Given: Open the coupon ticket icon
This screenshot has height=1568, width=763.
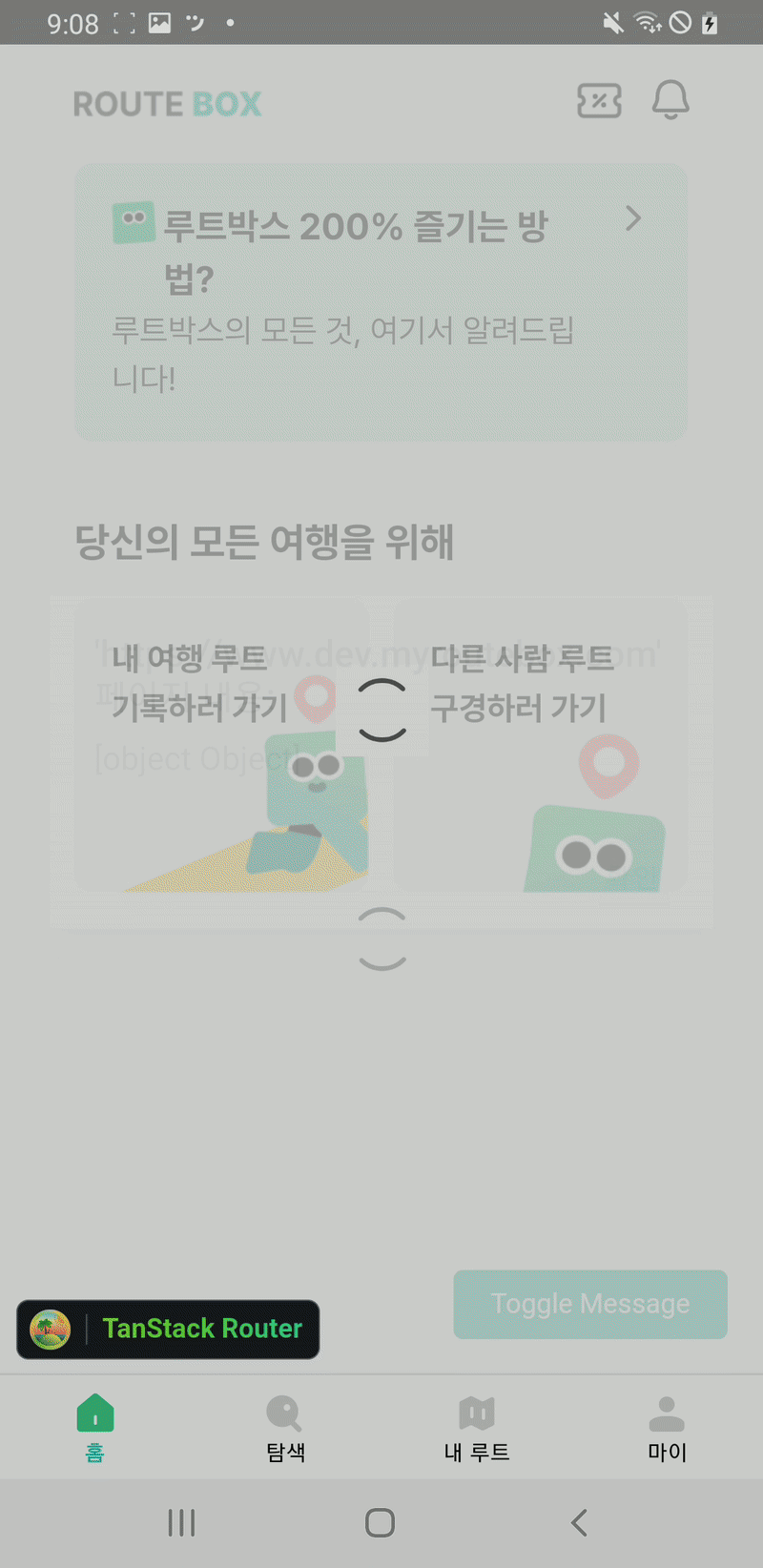Looking at the screenshot, I should coord(599,100).
